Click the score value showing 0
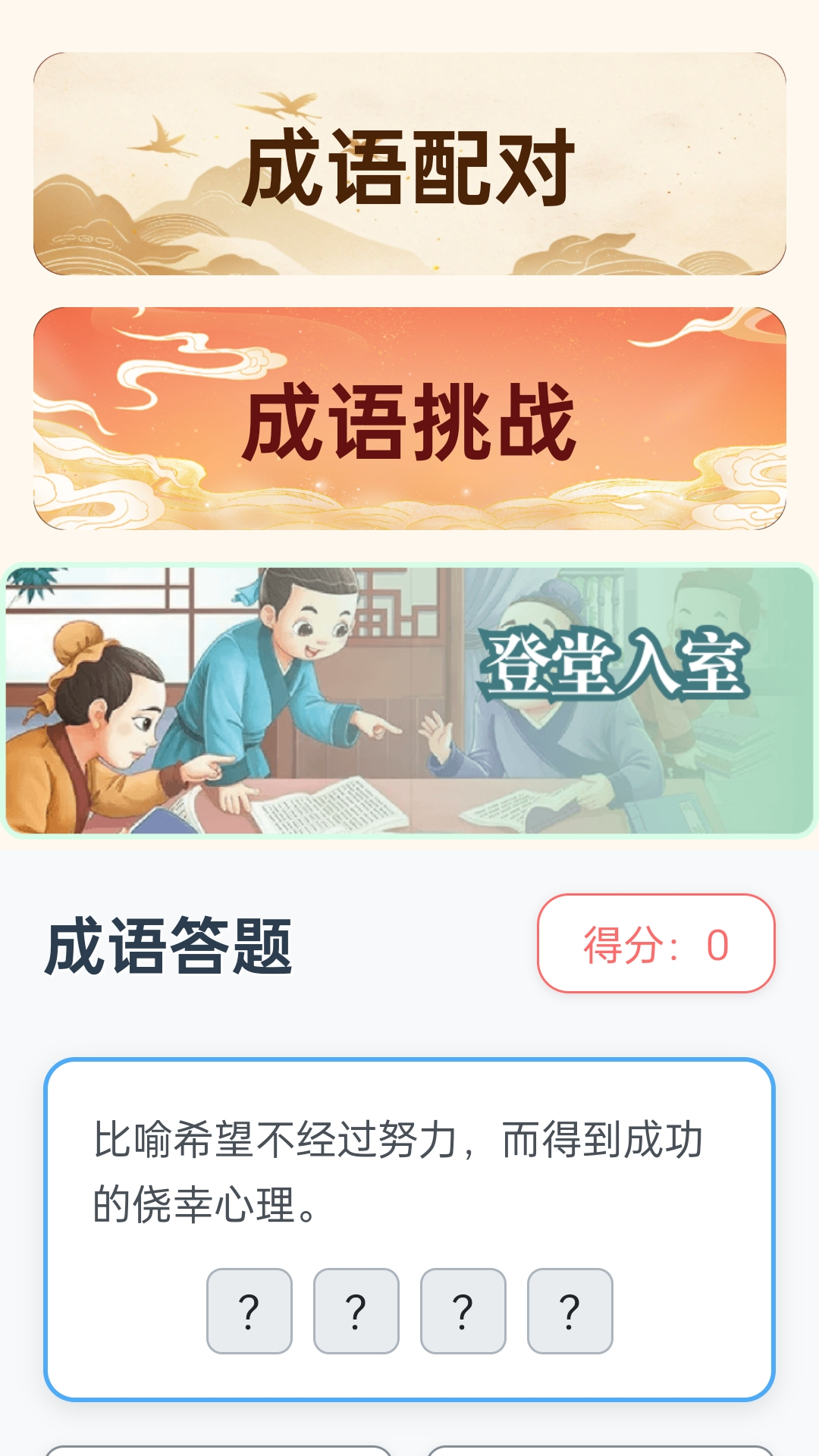Viewport: 819px width, 1456px height. 717,944
